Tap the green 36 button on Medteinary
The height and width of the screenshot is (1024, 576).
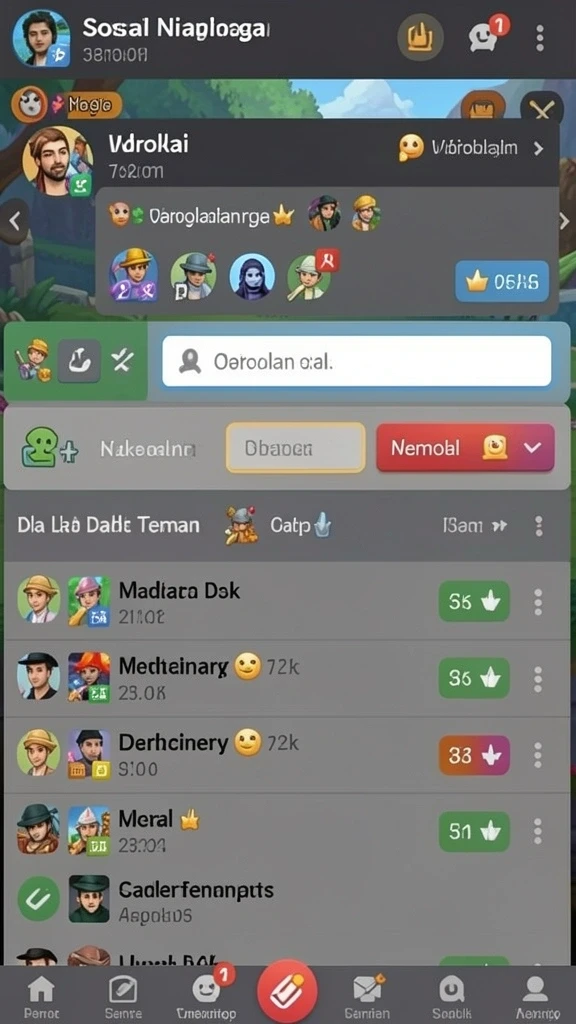(474, 678)
